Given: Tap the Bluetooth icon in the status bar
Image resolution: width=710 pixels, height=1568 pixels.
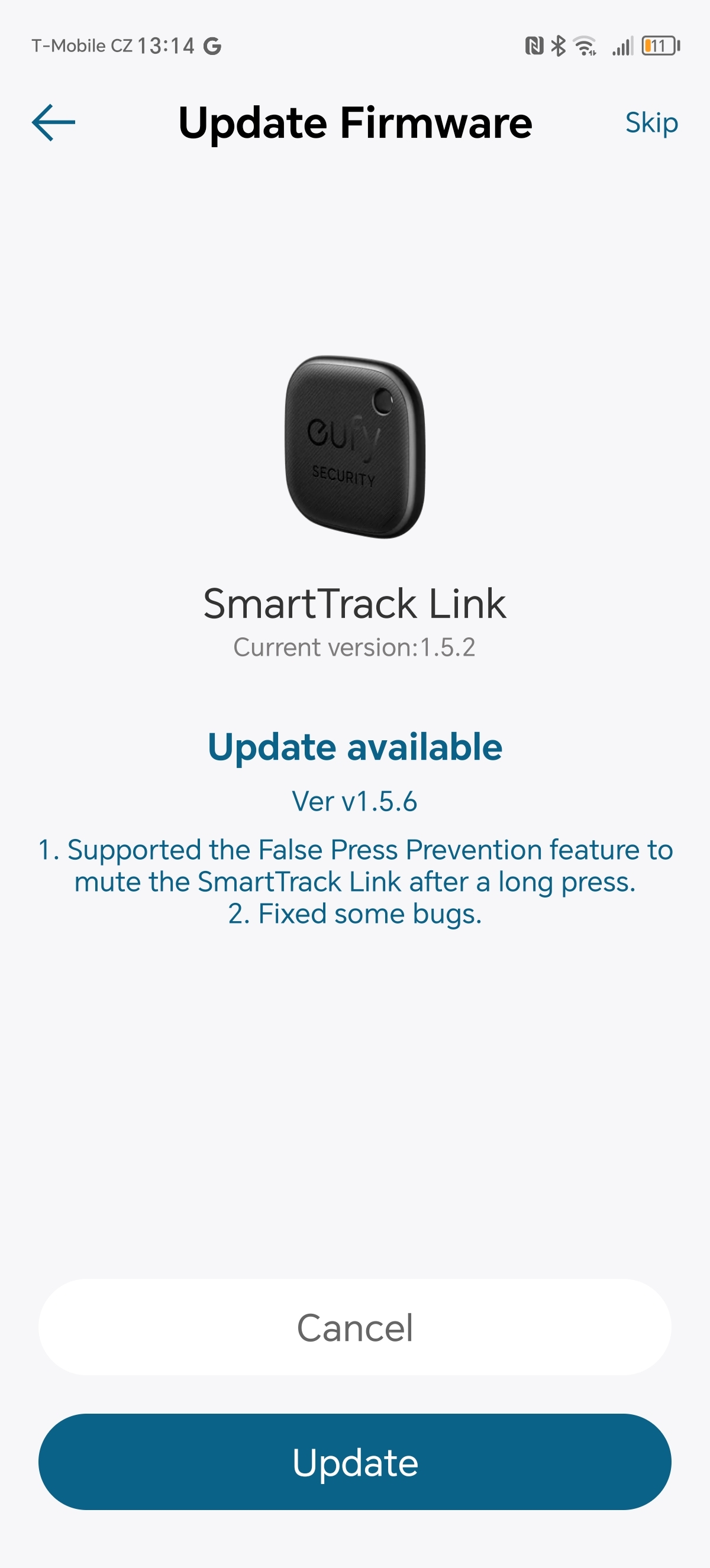Looking at the screenshot, I should (557, 46).
